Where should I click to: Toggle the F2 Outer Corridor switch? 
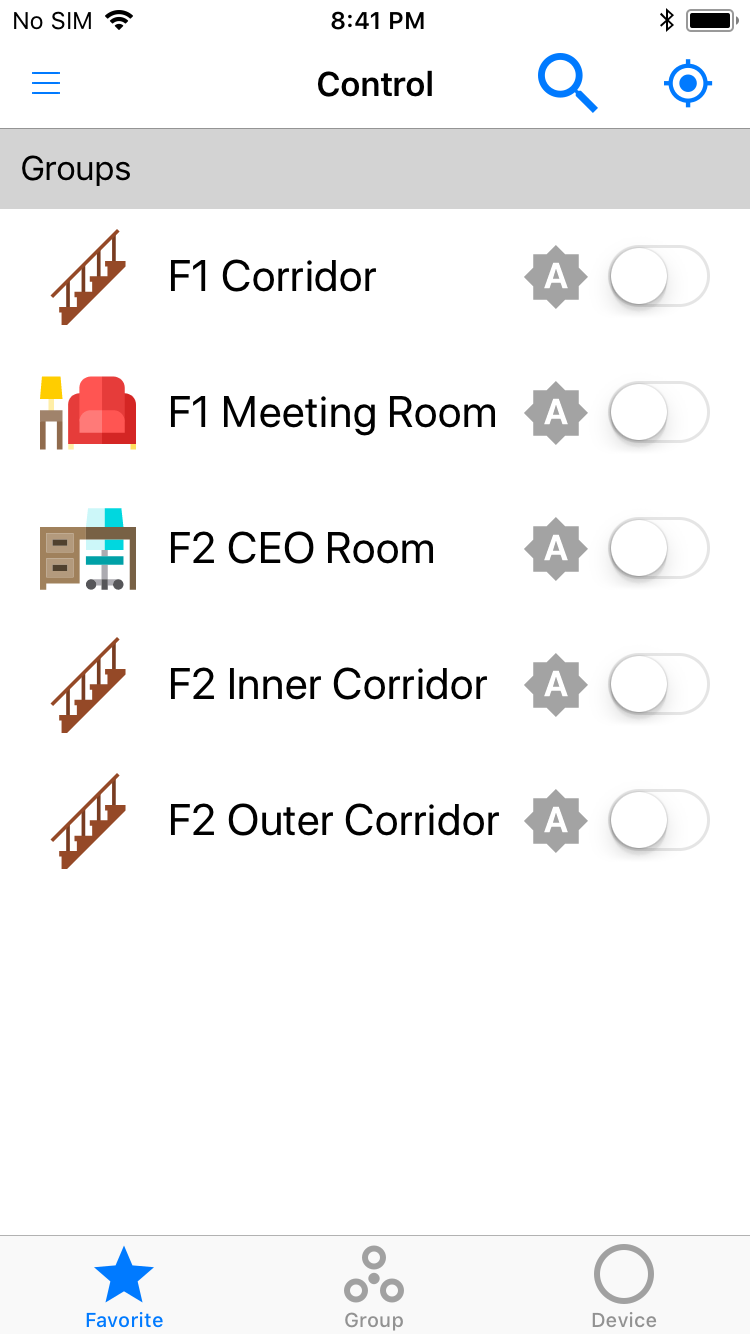pos(659,820)
